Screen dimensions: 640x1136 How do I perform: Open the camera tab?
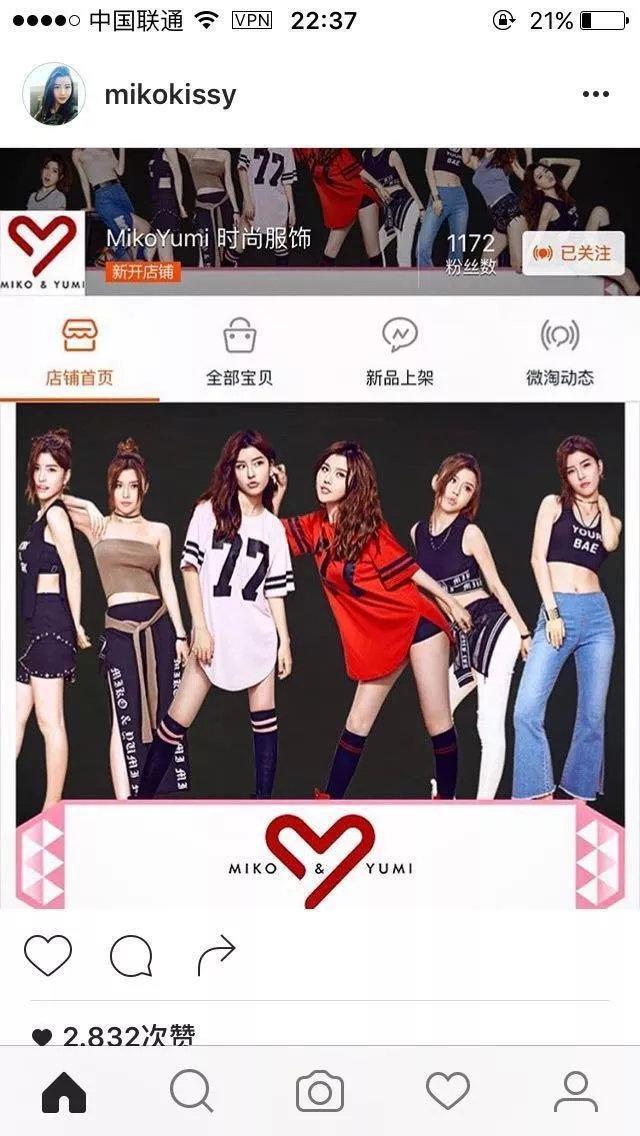click(x=320, y=1092)
